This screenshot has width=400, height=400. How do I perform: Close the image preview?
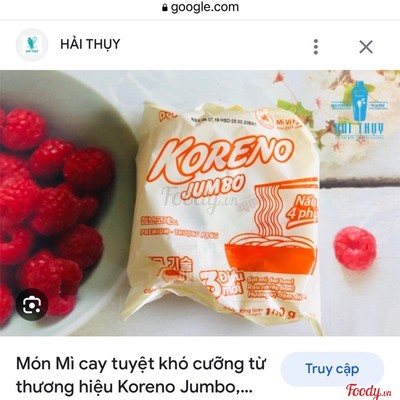pyautogui.click(x=366, y=47)
